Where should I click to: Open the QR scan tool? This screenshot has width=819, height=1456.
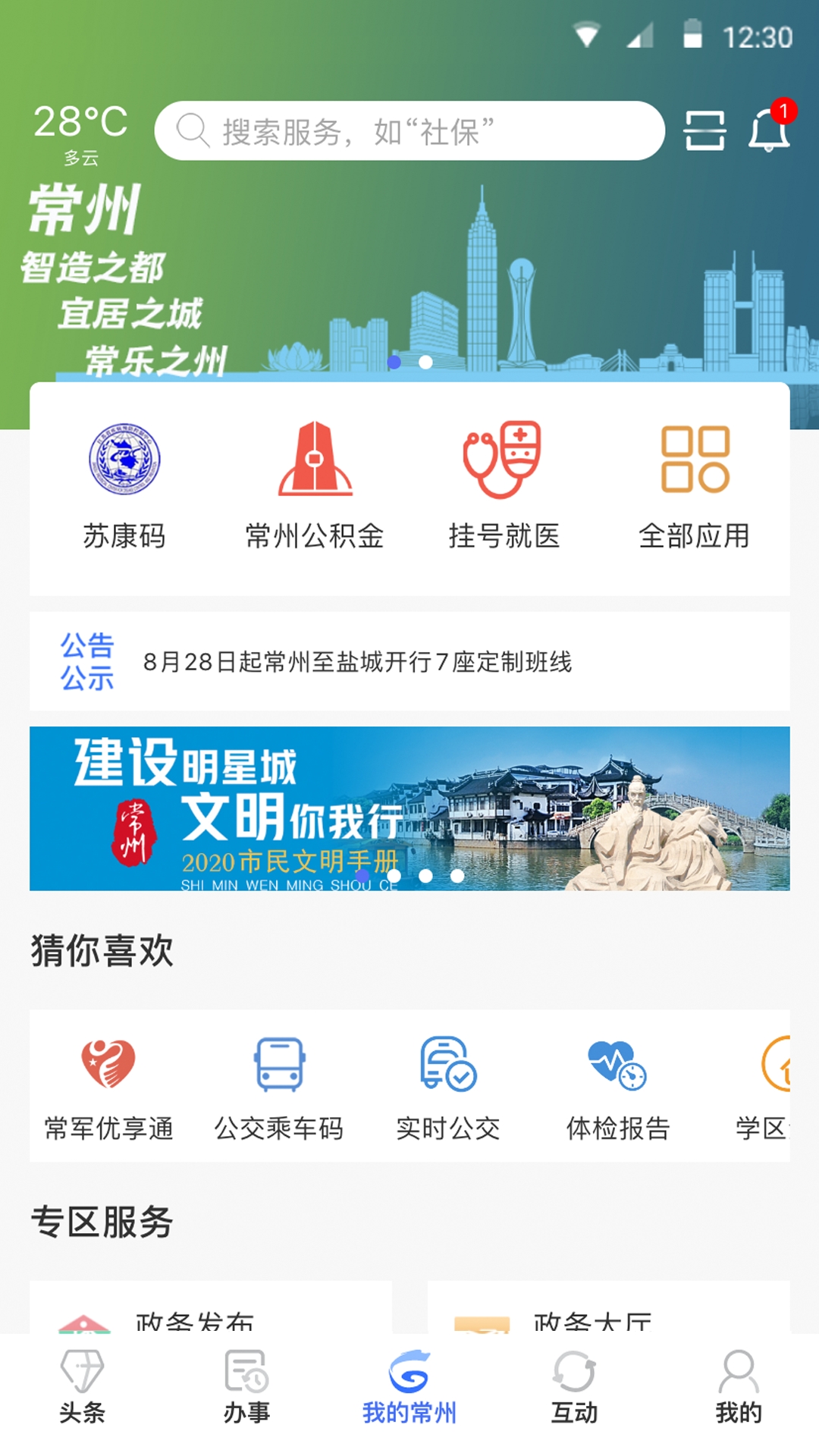pyautogui.click(x=706, y=130)
